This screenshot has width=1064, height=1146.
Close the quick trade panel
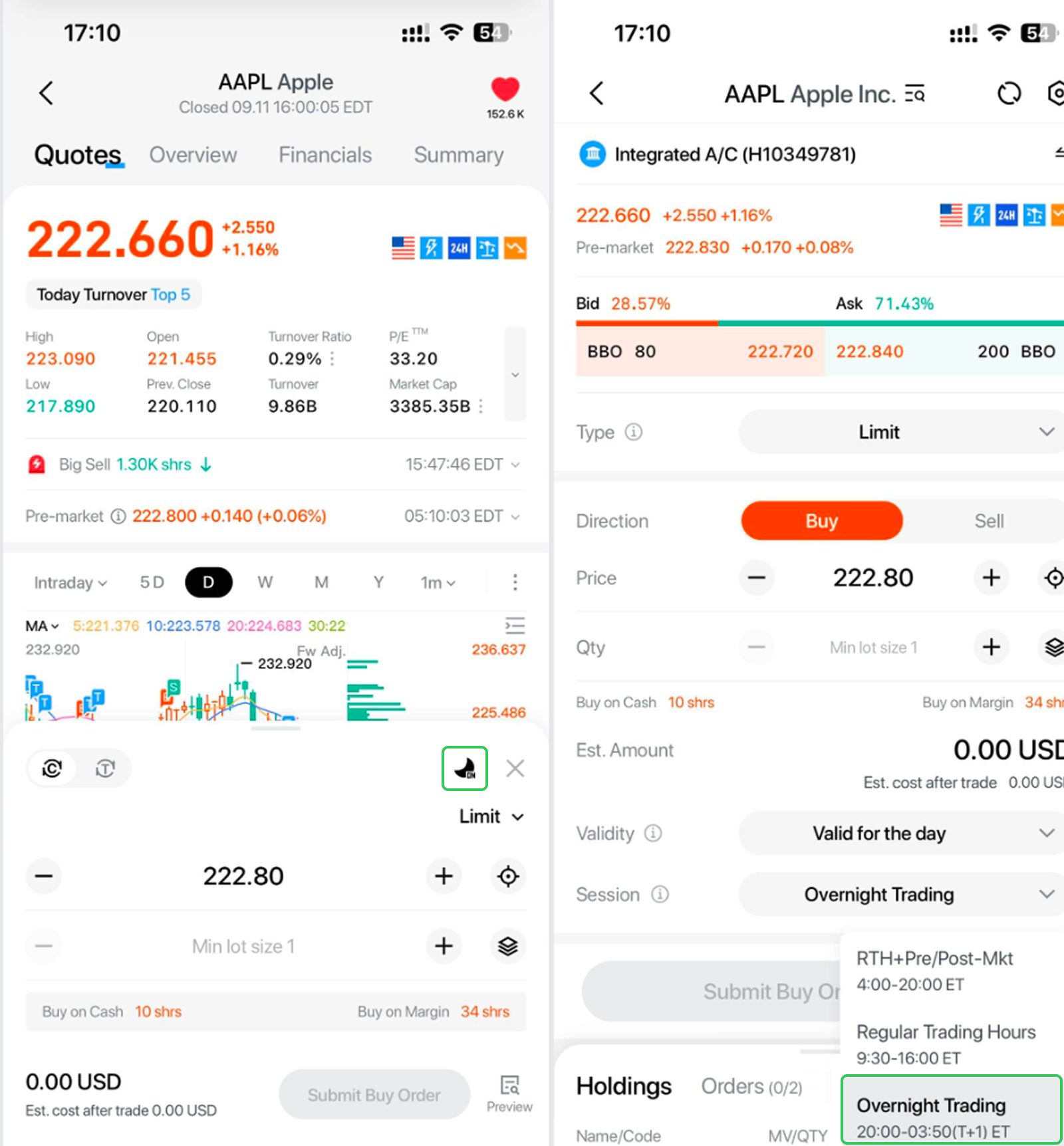(x=515, y=768)
